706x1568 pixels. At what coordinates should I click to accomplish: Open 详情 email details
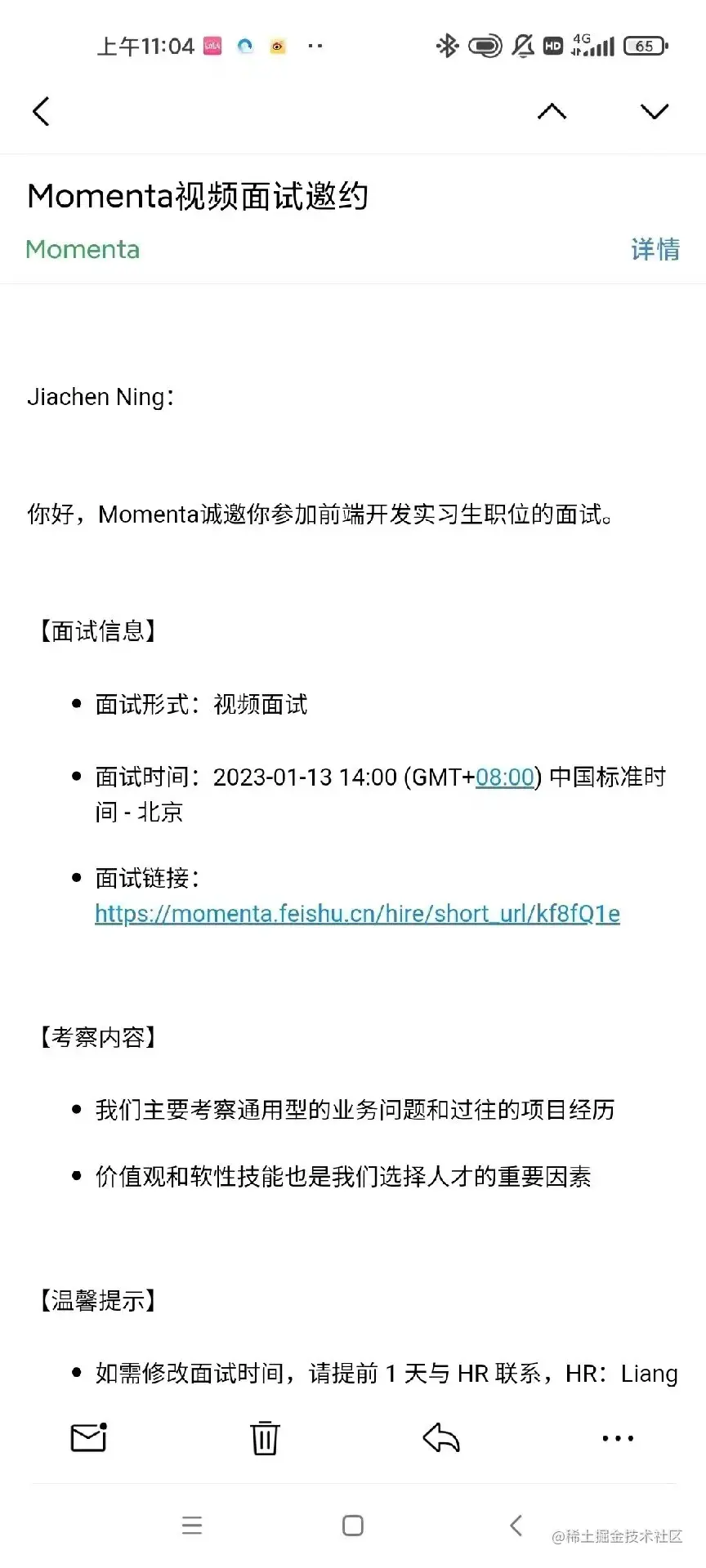coord(655,249)
